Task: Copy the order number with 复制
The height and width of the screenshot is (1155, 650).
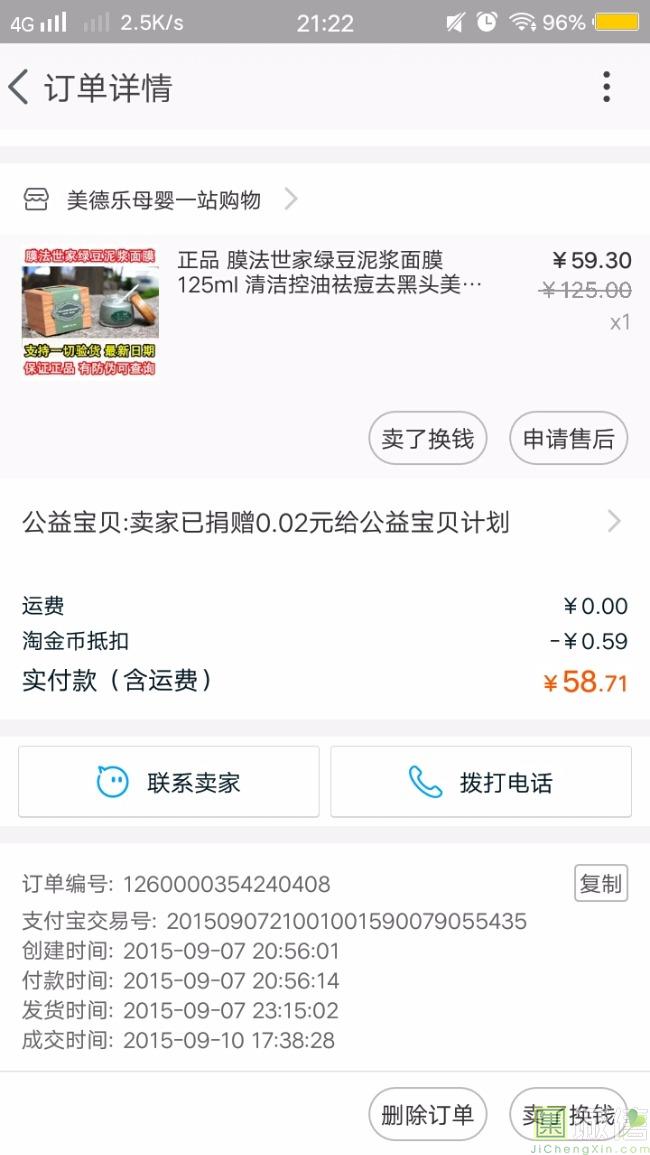Action: (601, 884)
